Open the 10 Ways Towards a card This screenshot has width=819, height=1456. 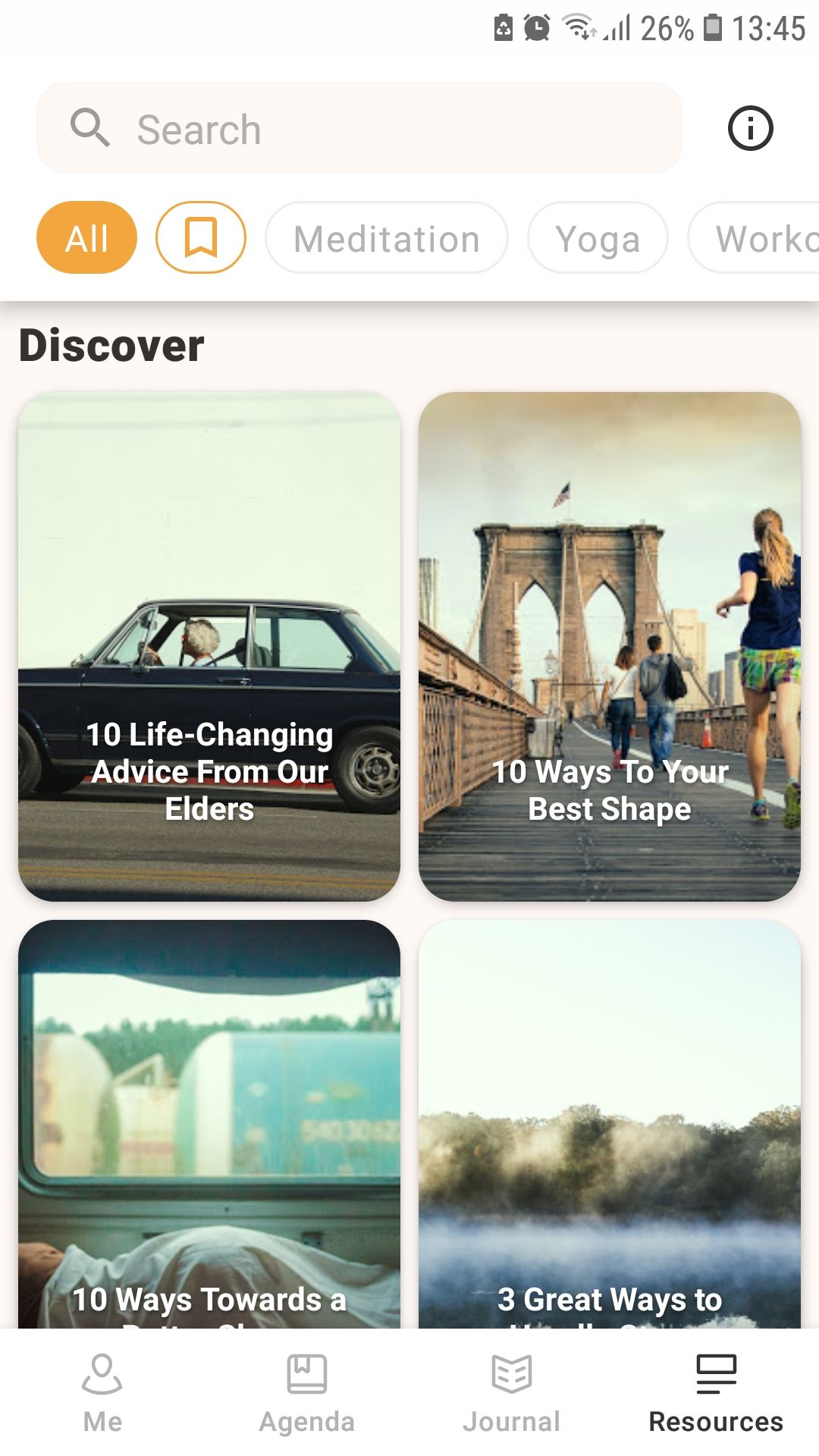[209, 1122]
